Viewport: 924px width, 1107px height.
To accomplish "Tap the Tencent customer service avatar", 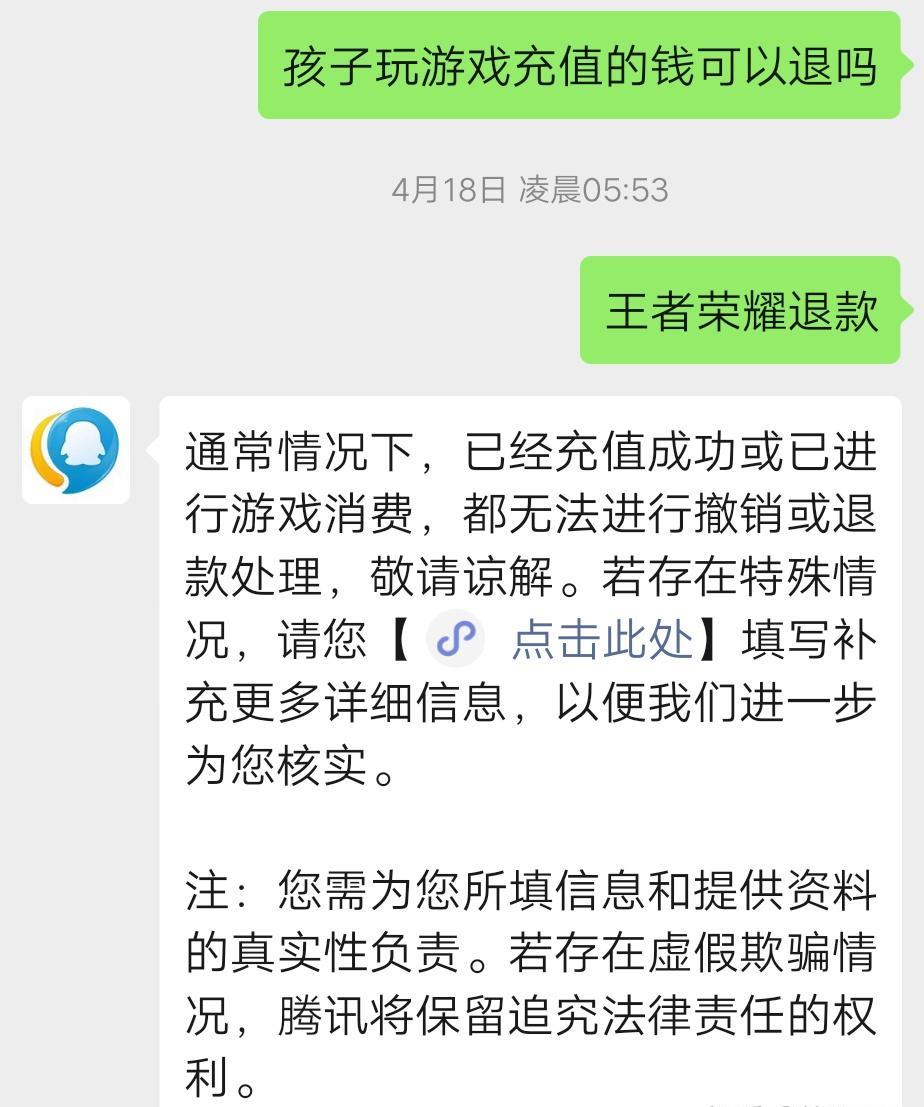I will tap(76, 450).
